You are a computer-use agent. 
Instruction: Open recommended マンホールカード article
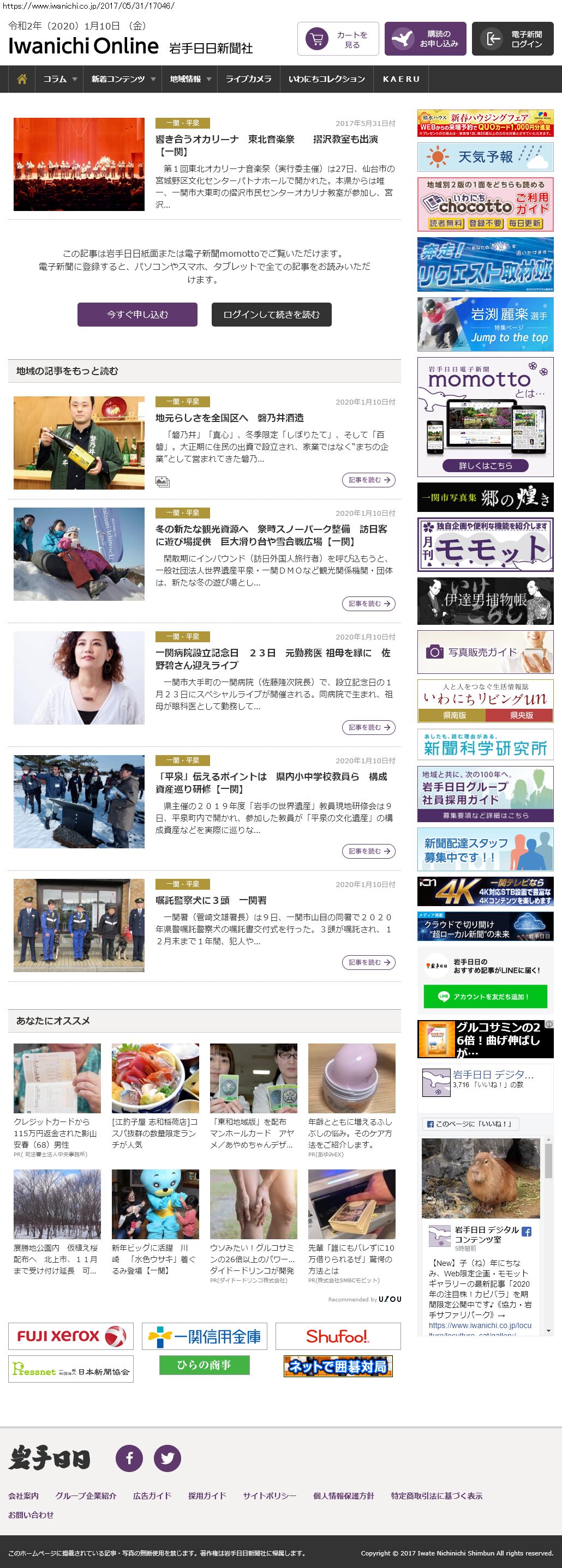[253, 1133]
